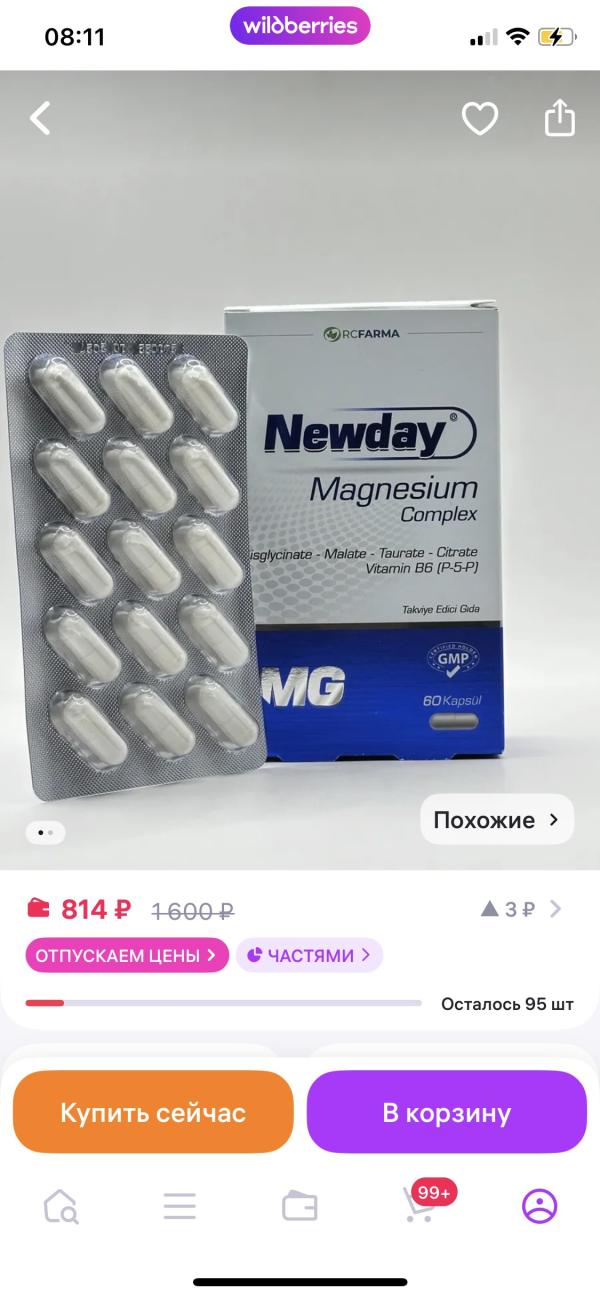Go back to the previous page
The width and height of the screenshot is (600, 1298).
pos(40,119)
